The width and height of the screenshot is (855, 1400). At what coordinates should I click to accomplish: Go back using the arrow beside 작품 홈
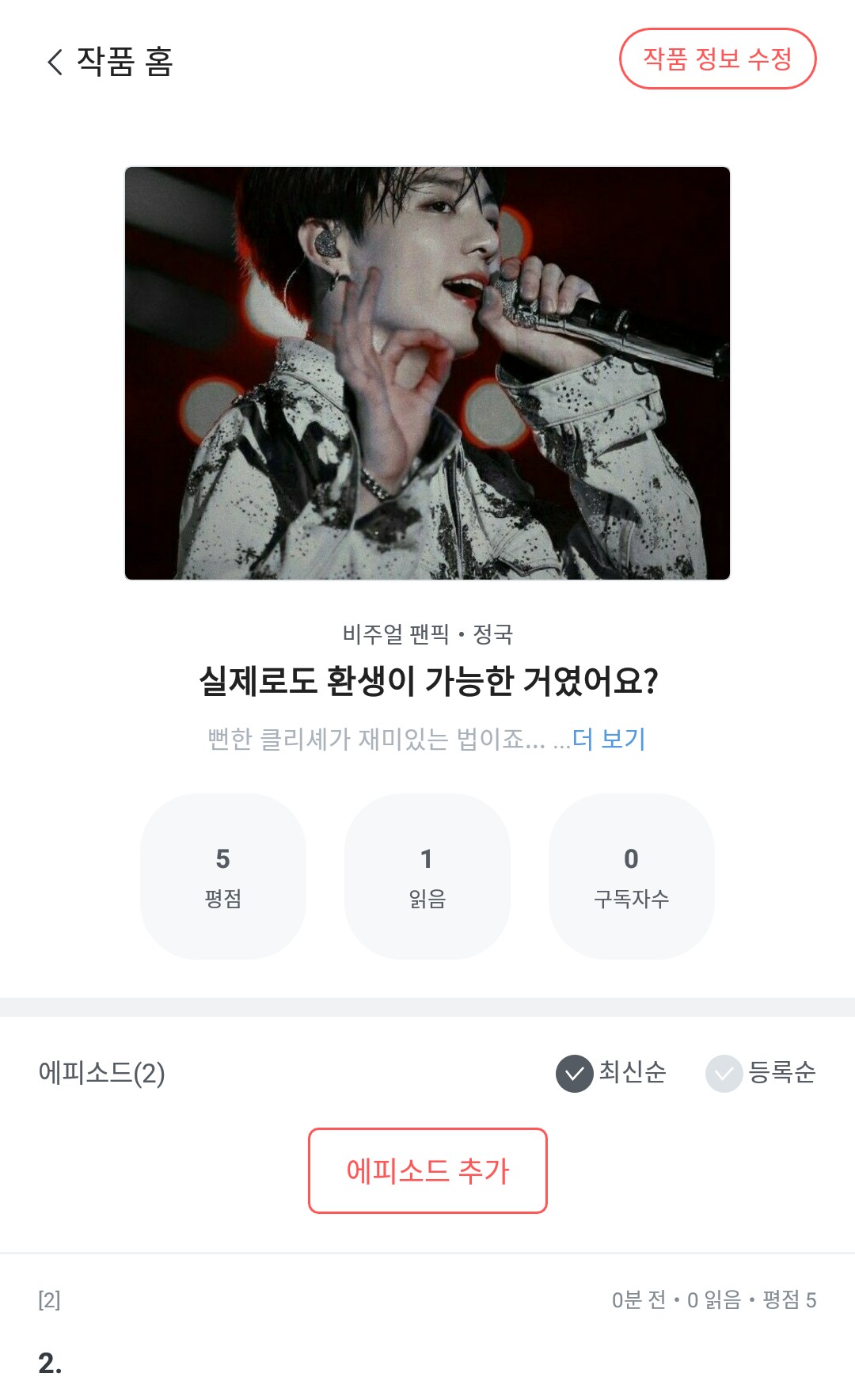(x=55, y=62)
